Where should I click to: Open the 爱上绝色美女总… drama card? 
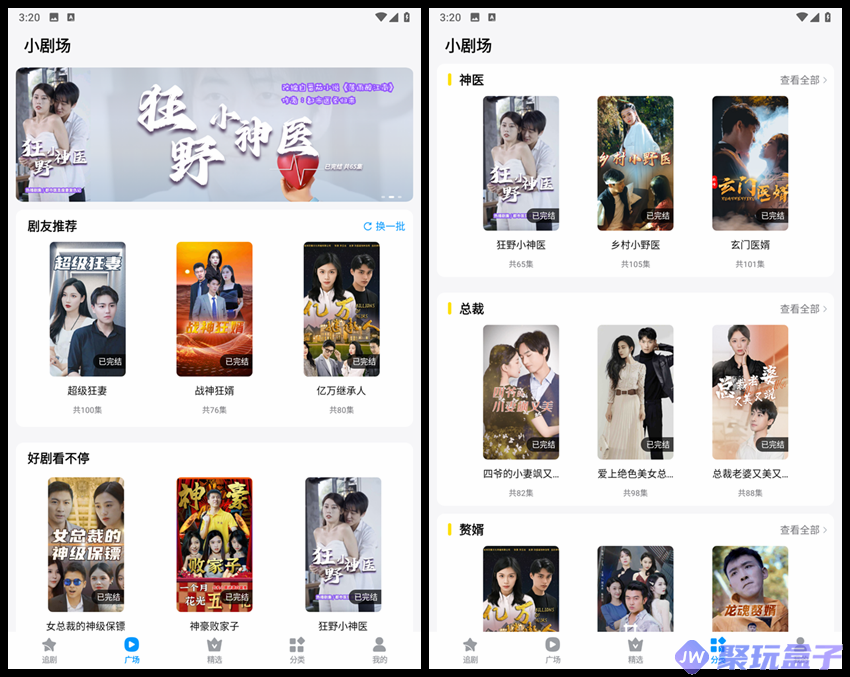[635, 392]
